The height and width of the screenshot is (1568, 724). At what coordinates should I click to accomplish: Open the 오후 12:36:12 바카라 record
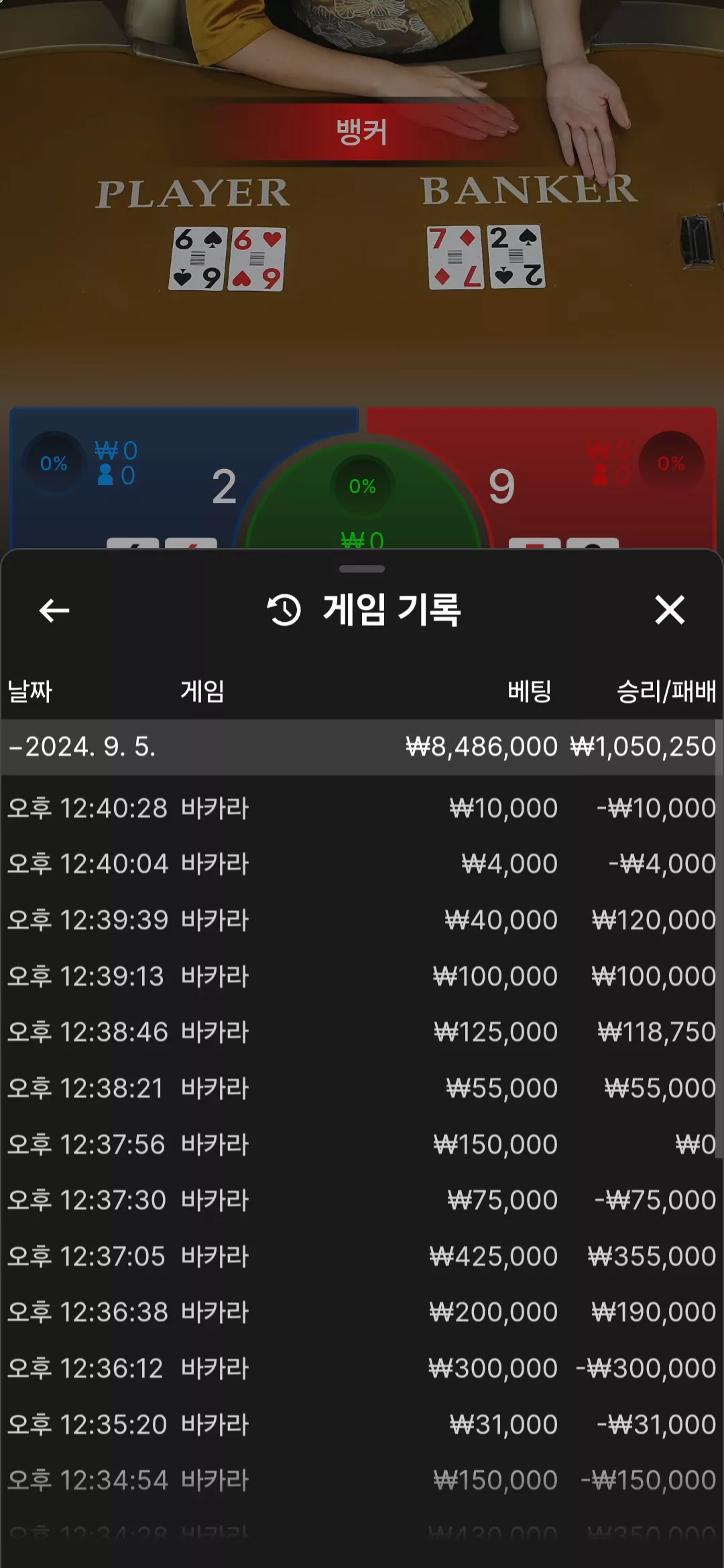[362, 1368]
